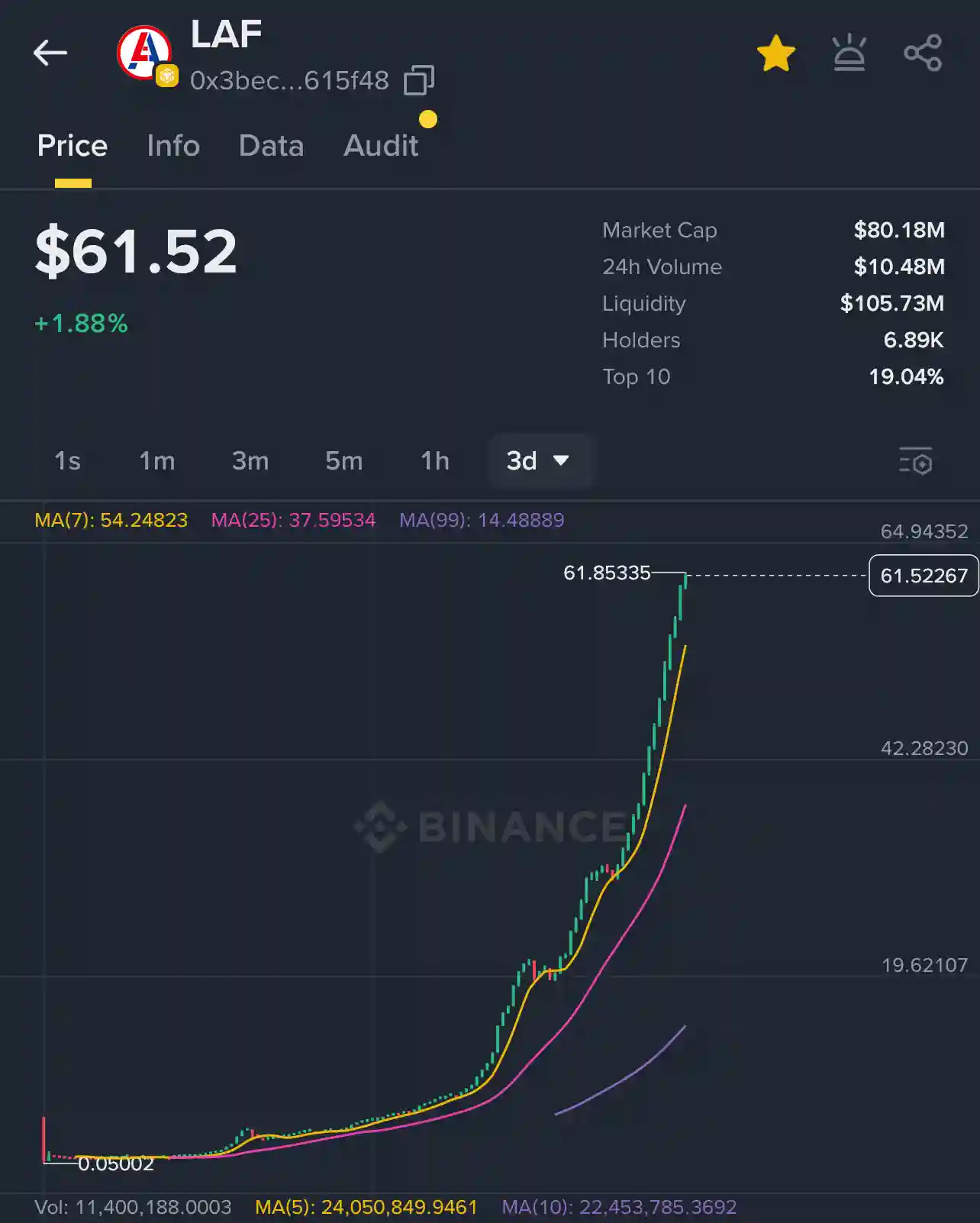Select the 1m chart interval
The width and height of the screenshot is (980, 1223).
click(x=157, y=461)
